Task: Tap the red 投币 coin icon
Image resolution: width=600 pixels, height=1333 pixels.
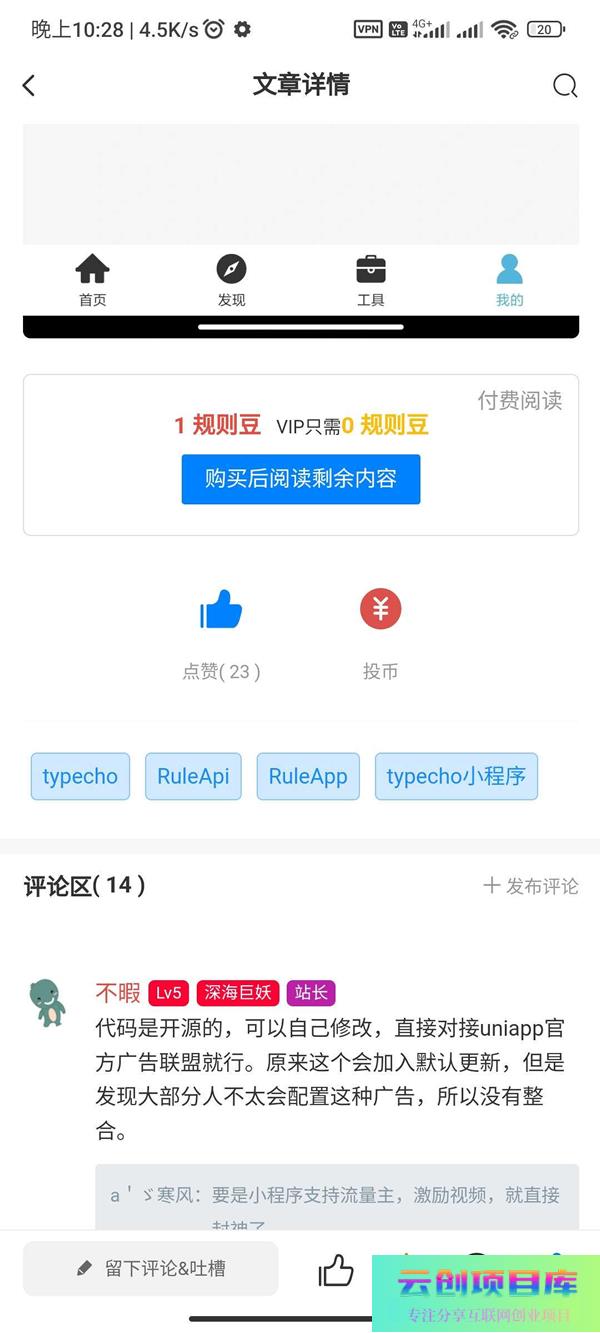Action: [380, 609]
